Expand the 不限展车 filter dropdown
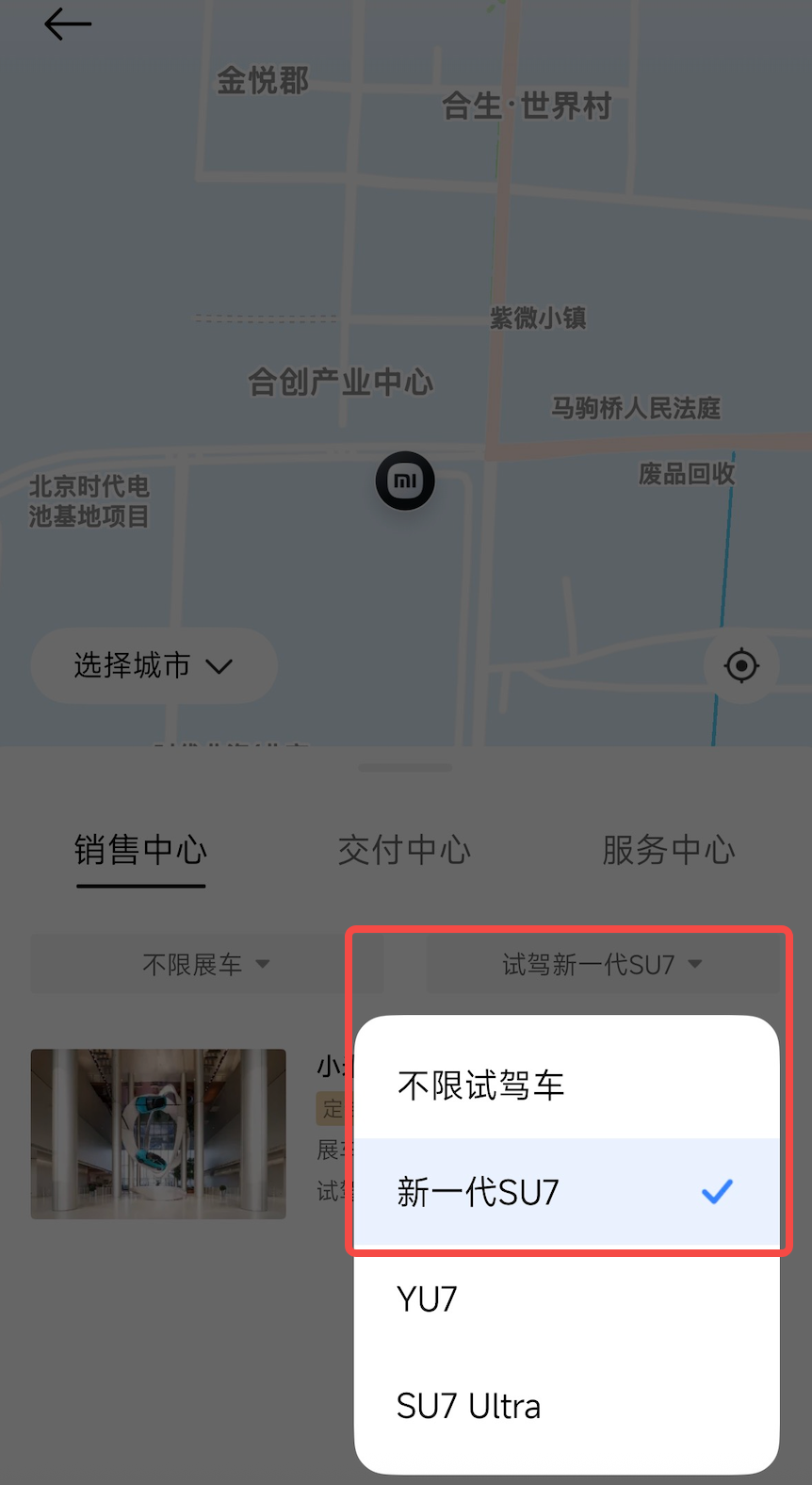The image size is (812, 1485). (206, 964)
